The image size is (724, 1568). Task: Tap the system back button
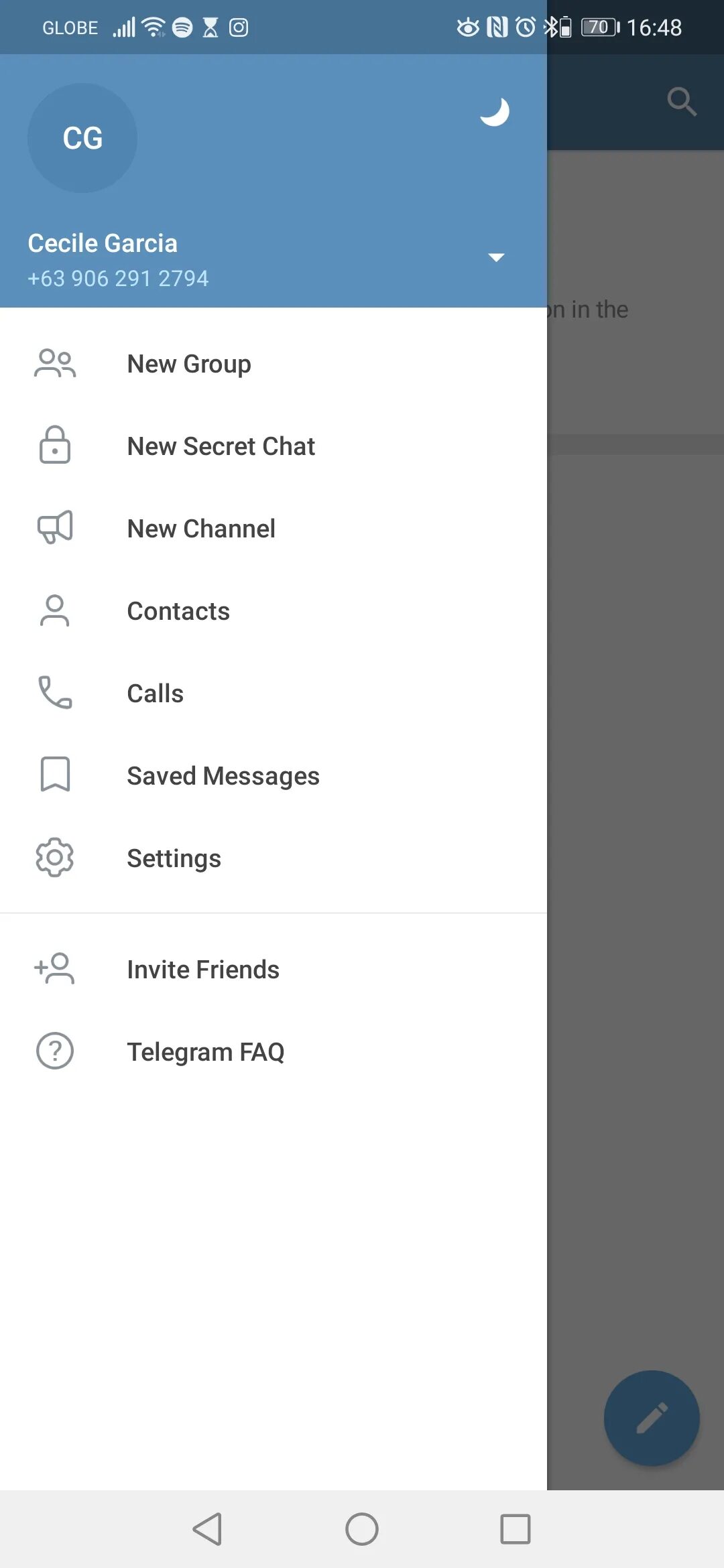pyautogui.click(x=208, y=1529)
